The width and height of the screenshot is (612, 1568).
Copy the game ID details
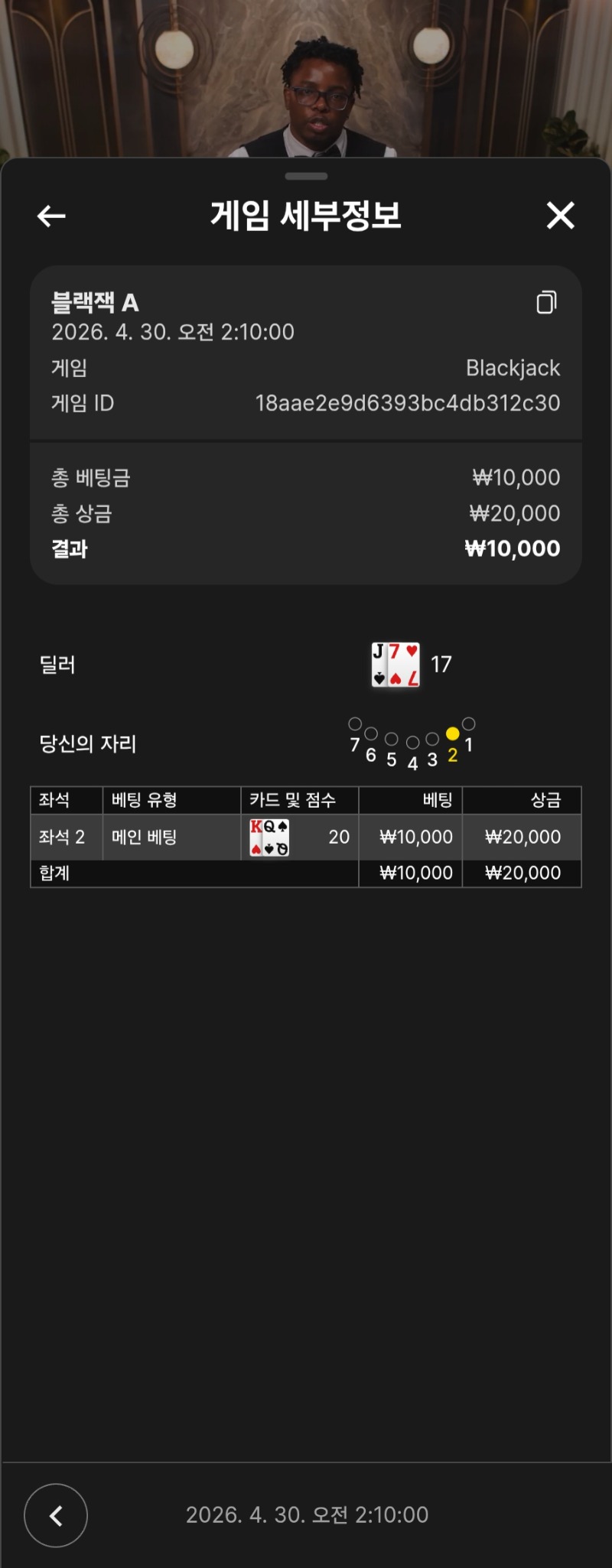(x=546, y=302)
